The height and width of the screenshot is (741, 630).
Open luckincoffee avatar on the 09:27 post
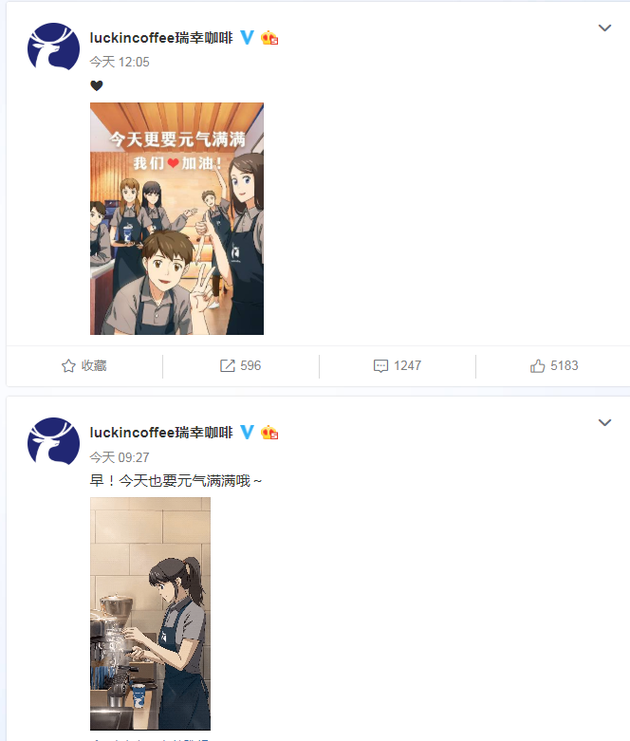tap(53, 441)
